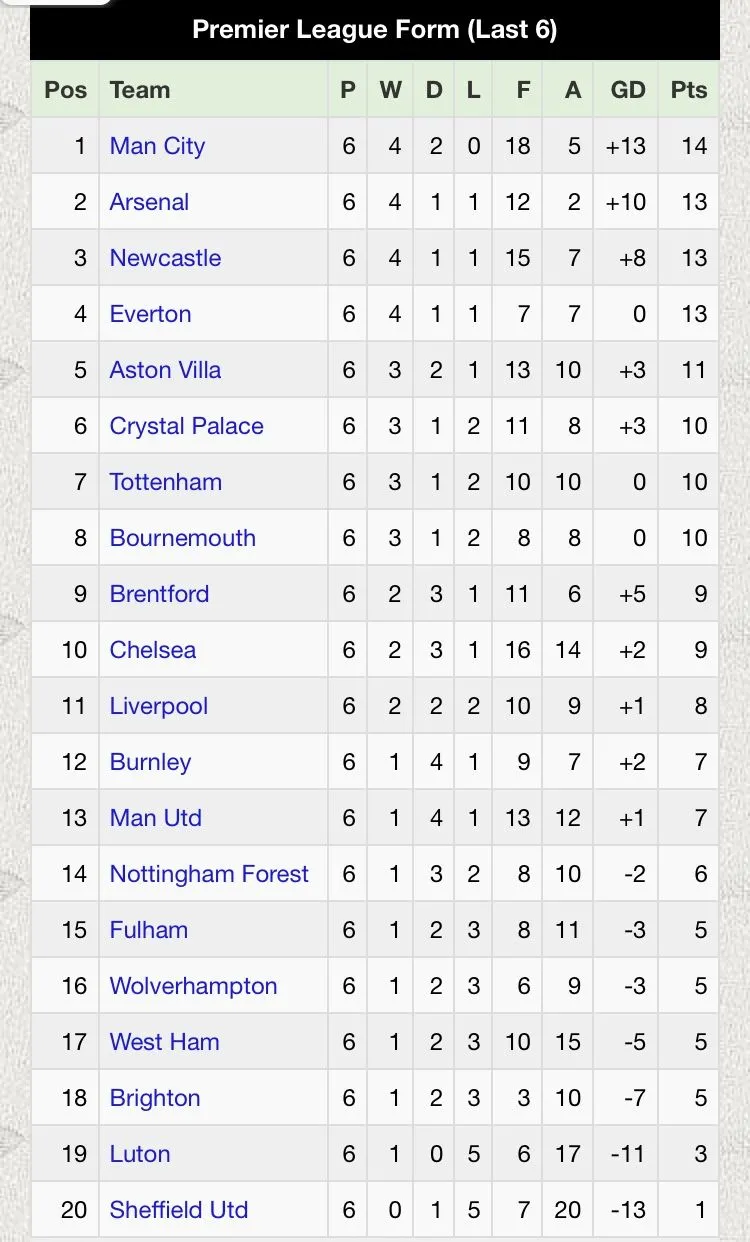Tap the Everton link
This screenshot has width=750, height=1242.
(x=150, y=314)
